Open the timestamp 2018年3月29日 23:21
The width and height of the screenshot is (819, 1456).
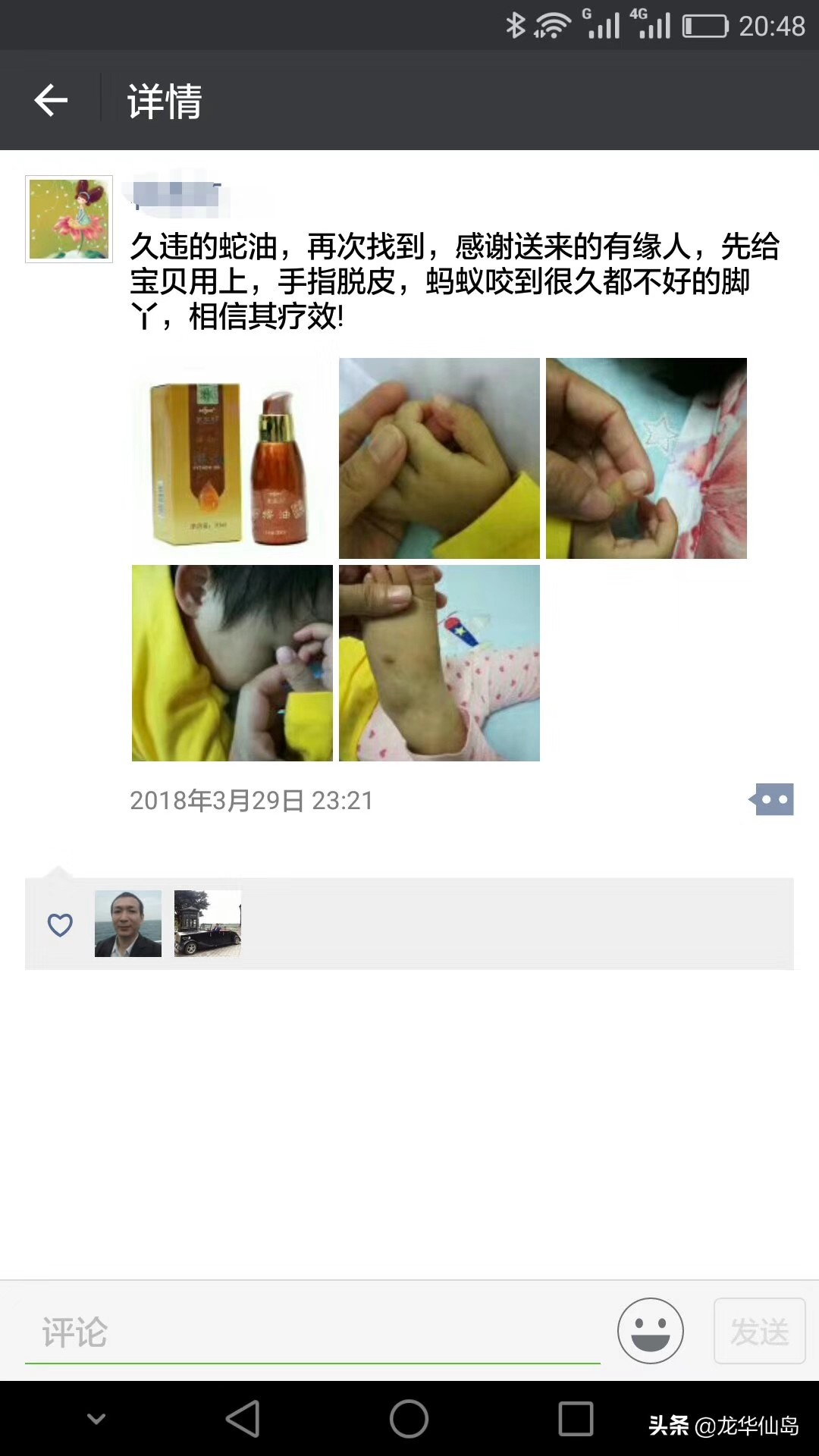coord(253,799)
